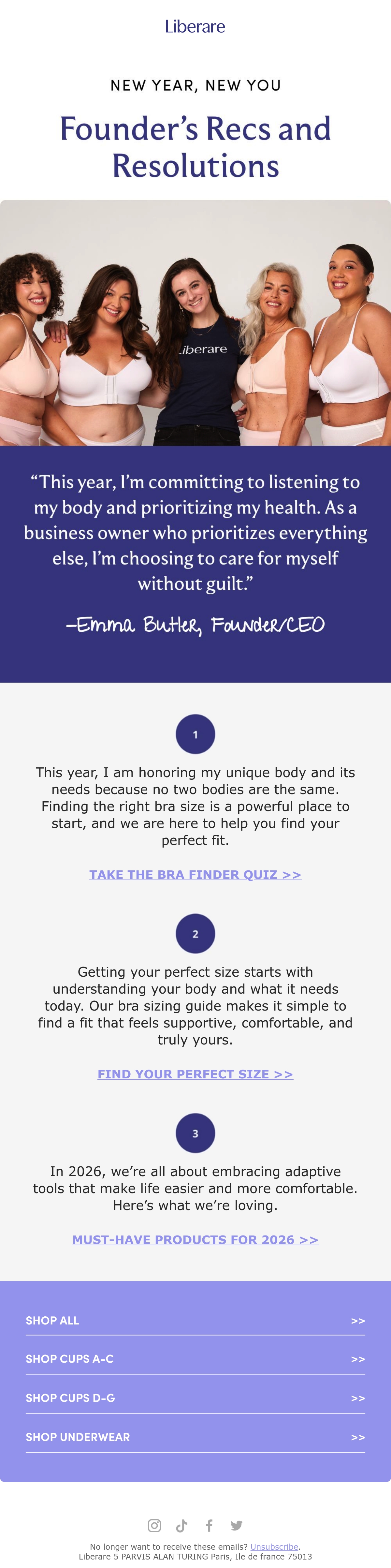Open the founder group photo banner
391x1568 pixels.
coord(195,323)
